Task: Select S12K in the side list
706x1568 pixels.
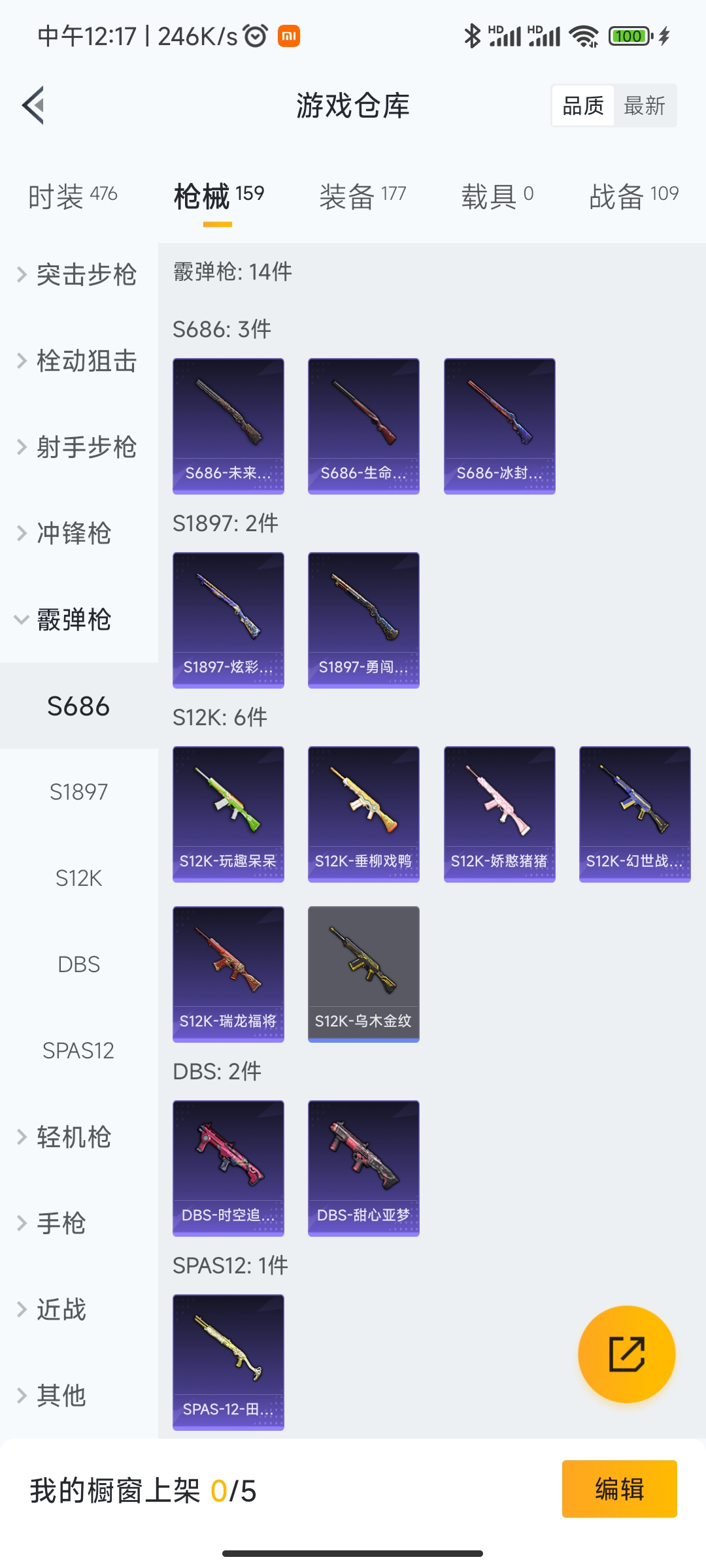Action: click(x=78, y=878)
